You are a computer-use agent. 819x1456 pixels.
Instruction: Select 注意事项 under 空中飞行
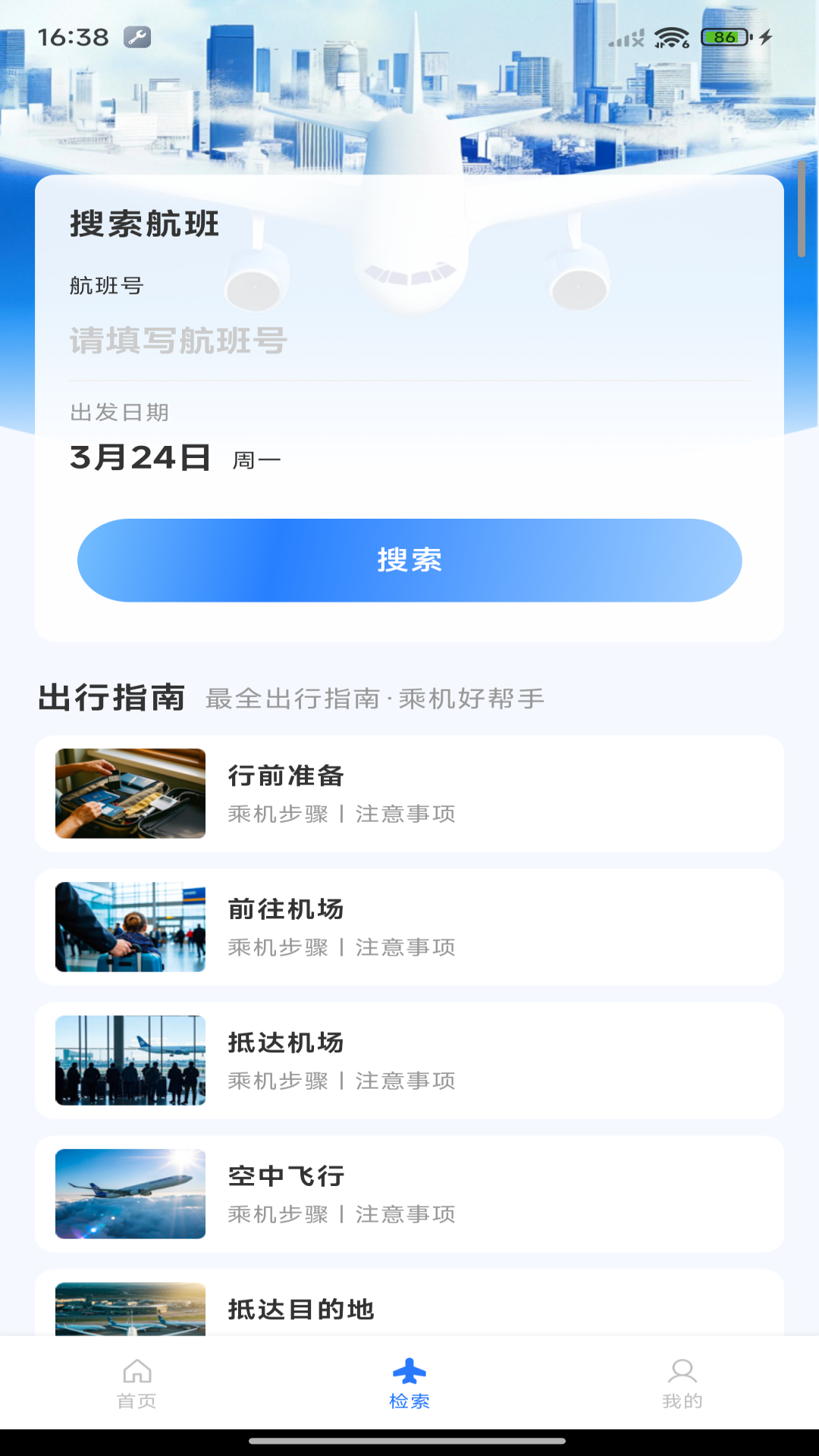pos(404,1214)
